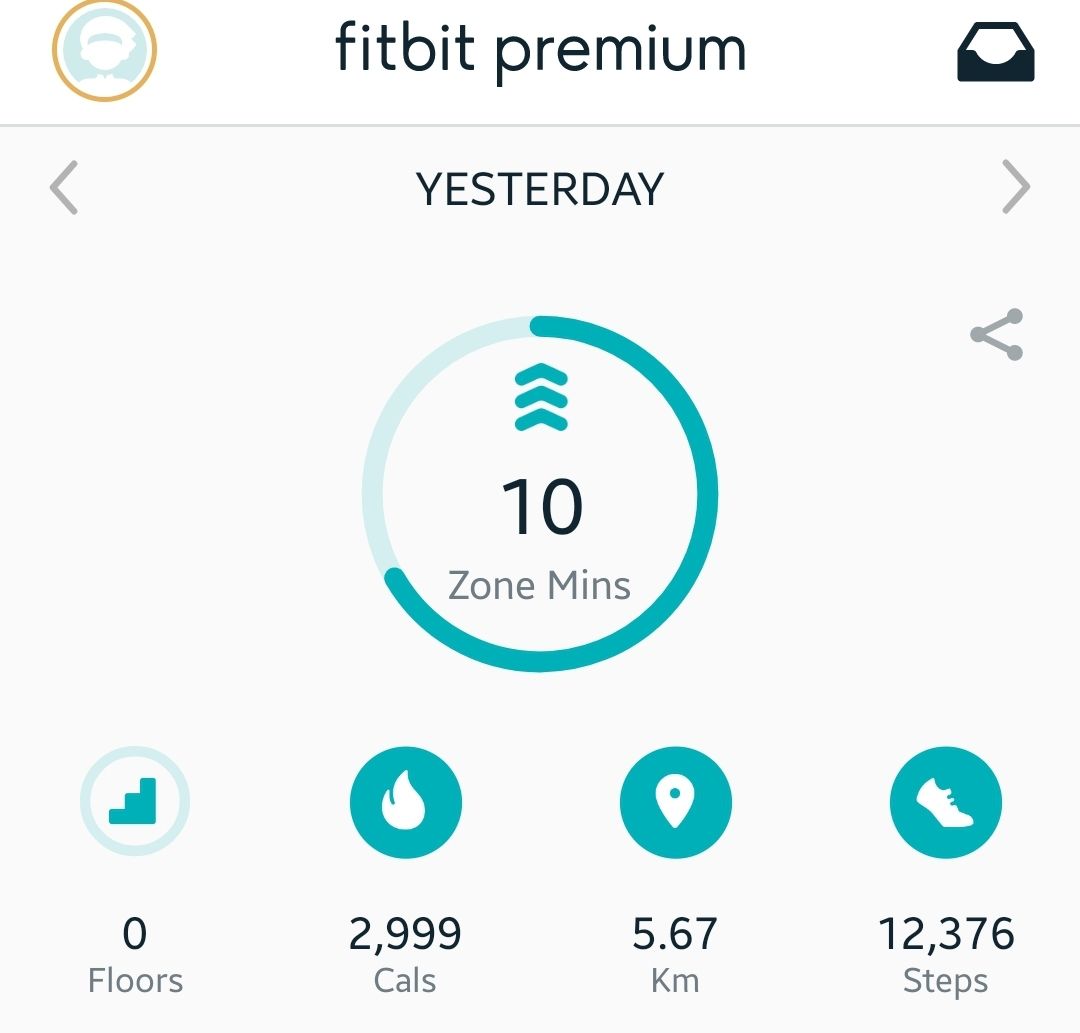1080x1033 pixels.
Task: Open the profile avatar
Action: [x=104, y=49]
